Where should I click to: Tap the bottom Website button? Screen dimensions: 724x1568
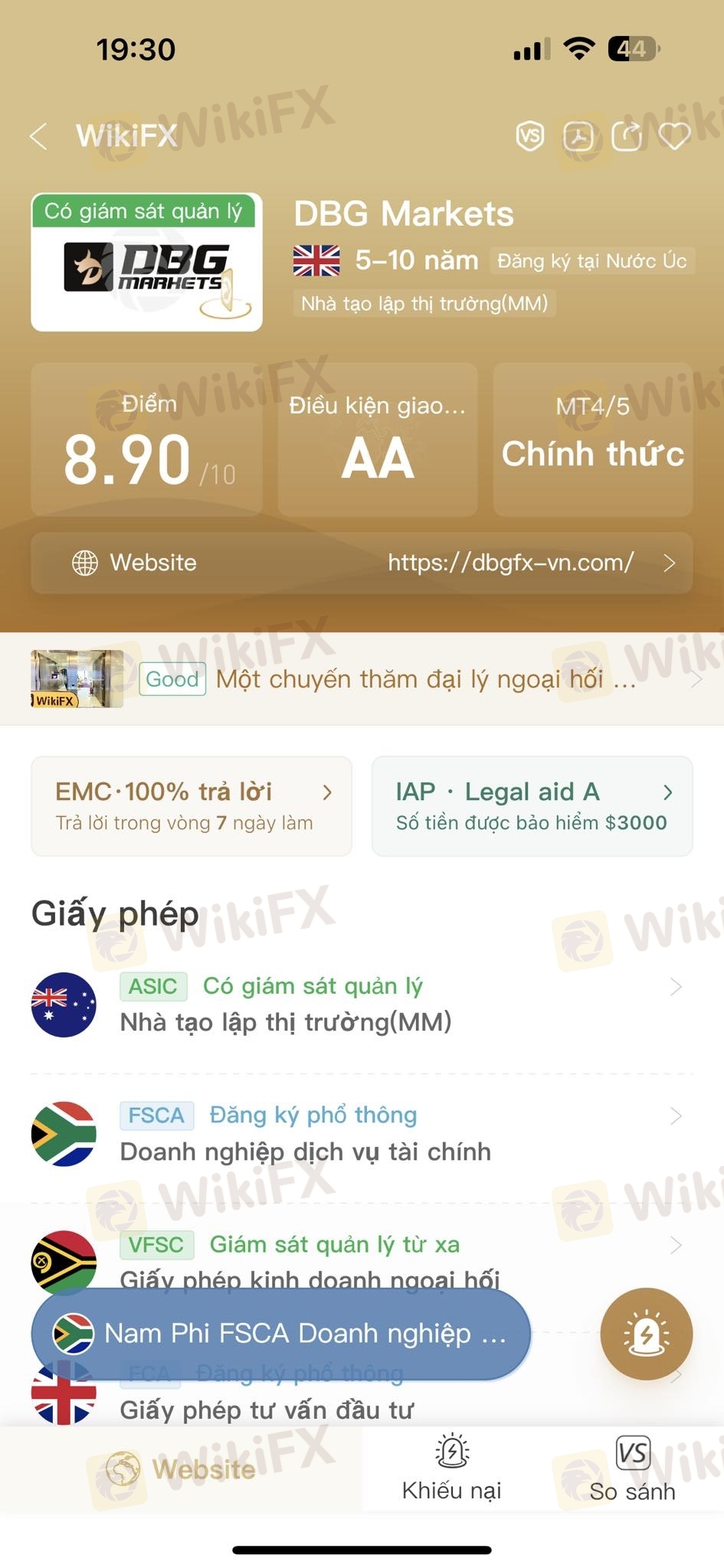pyautogui.click(x=181, y=1468)
